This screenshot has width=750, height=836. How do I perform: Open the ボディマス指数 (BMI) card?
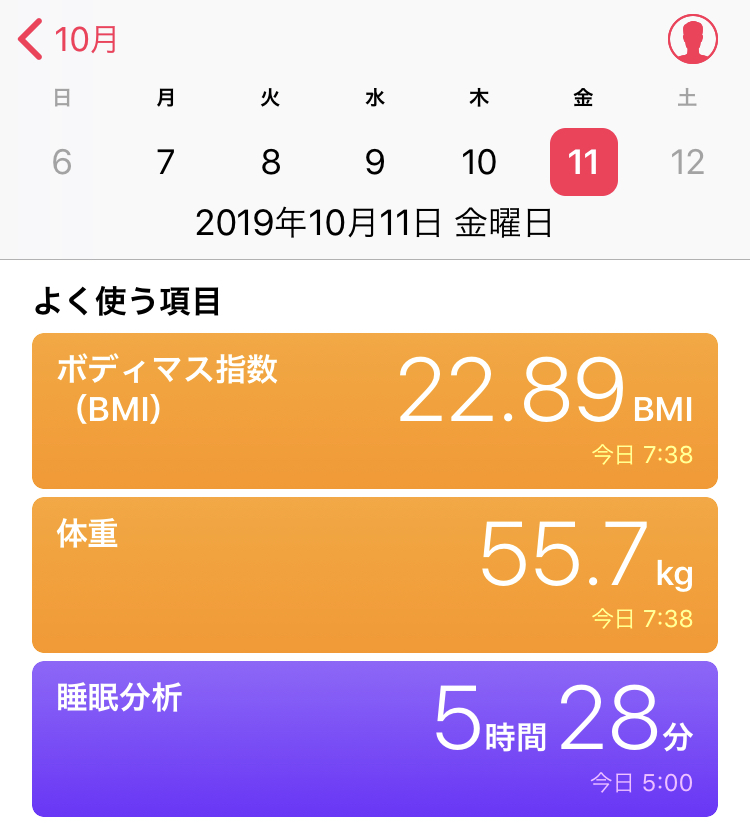point(375,411)
